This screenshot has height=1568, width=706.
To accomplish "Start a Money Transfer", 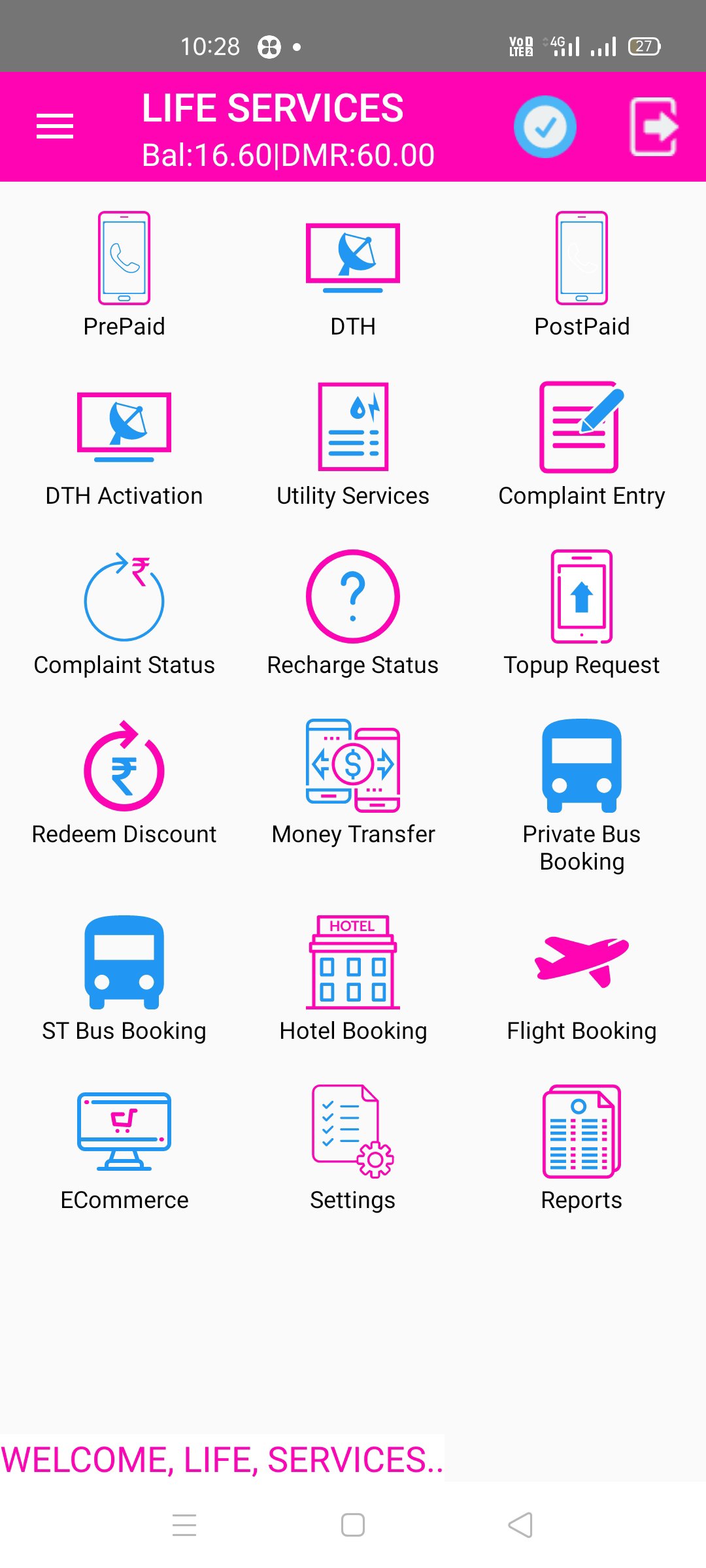I will pos(353,784).
